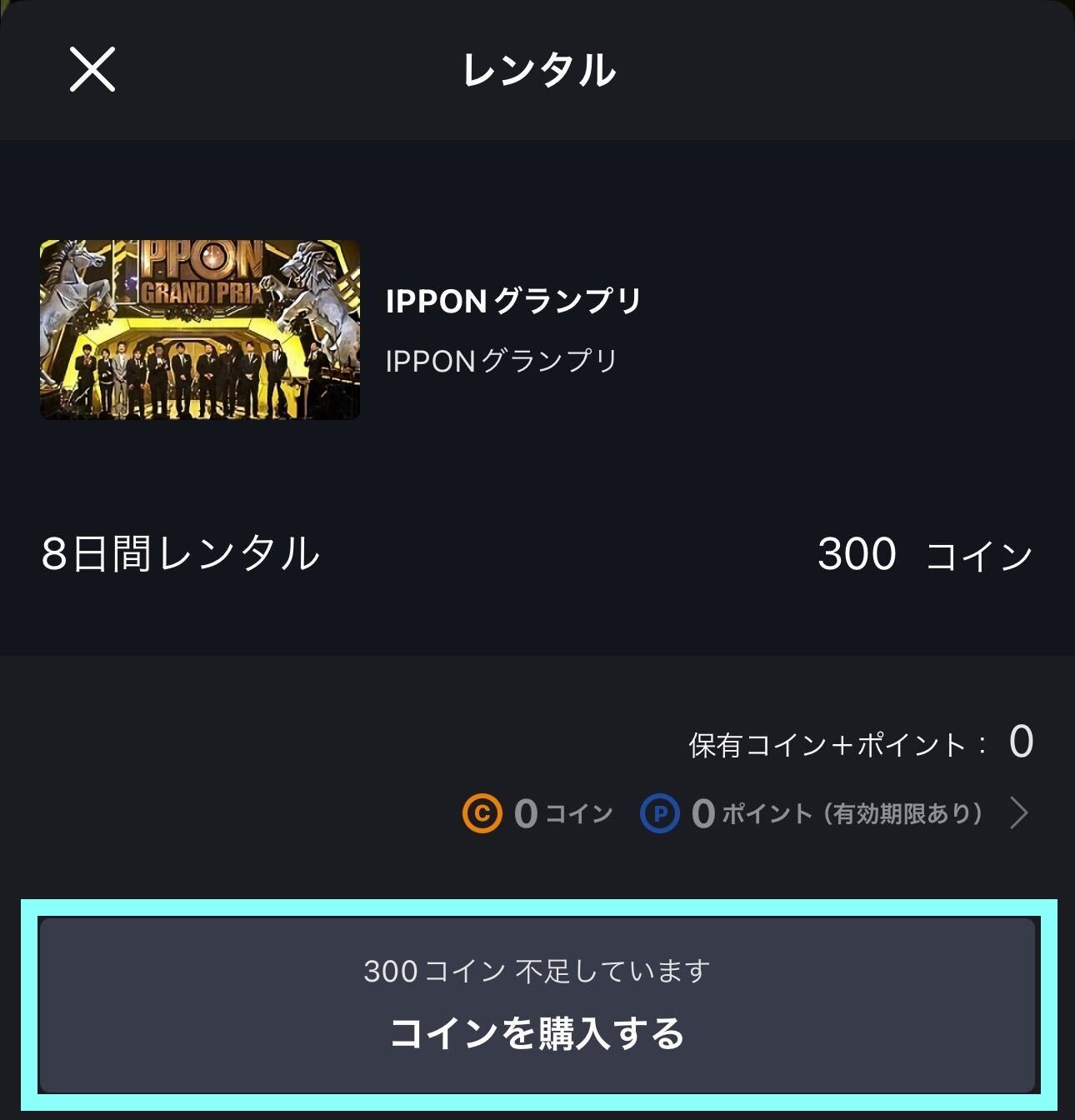Tap the IPPON グランプリ subtitle text

pos(502,358)
